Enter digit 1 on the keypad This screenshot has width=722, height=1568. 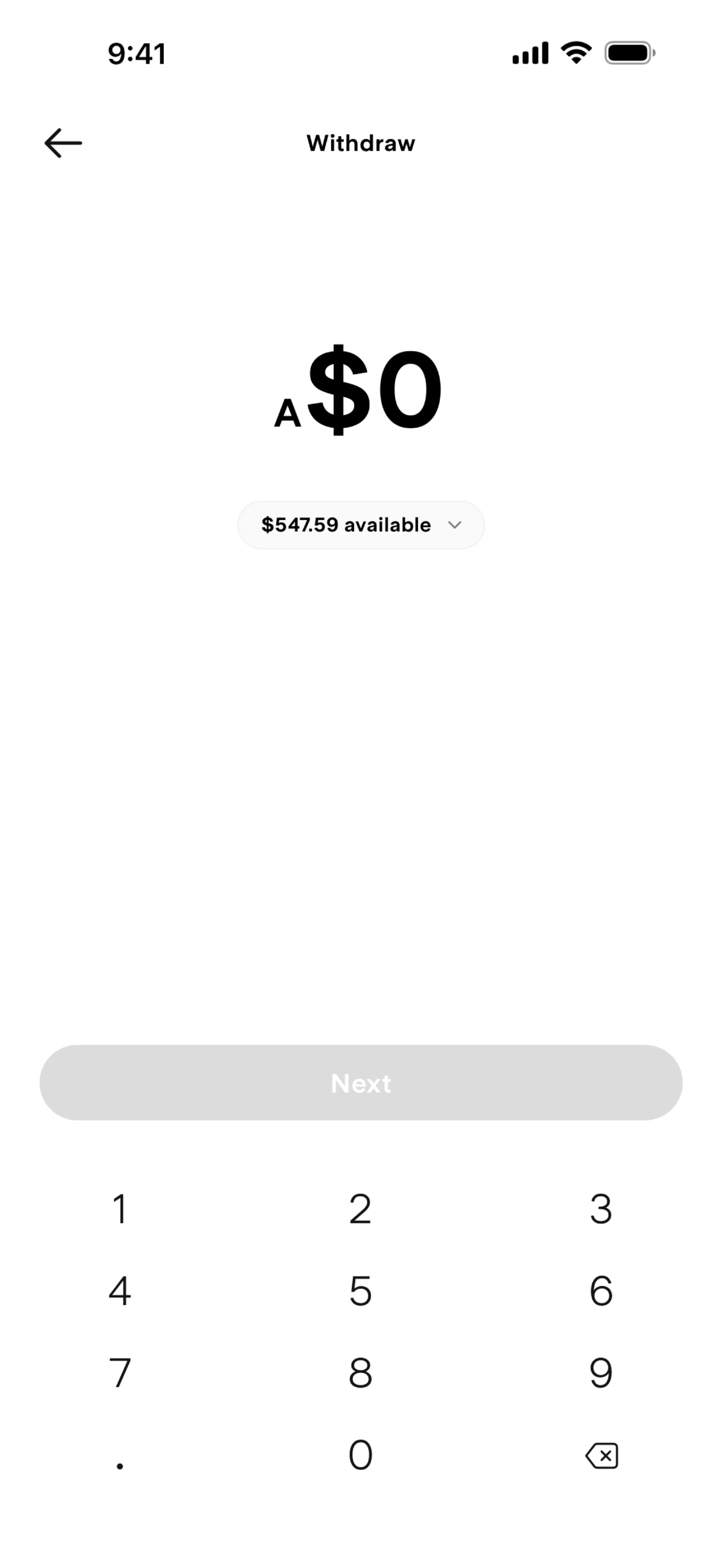(120, 1209)
